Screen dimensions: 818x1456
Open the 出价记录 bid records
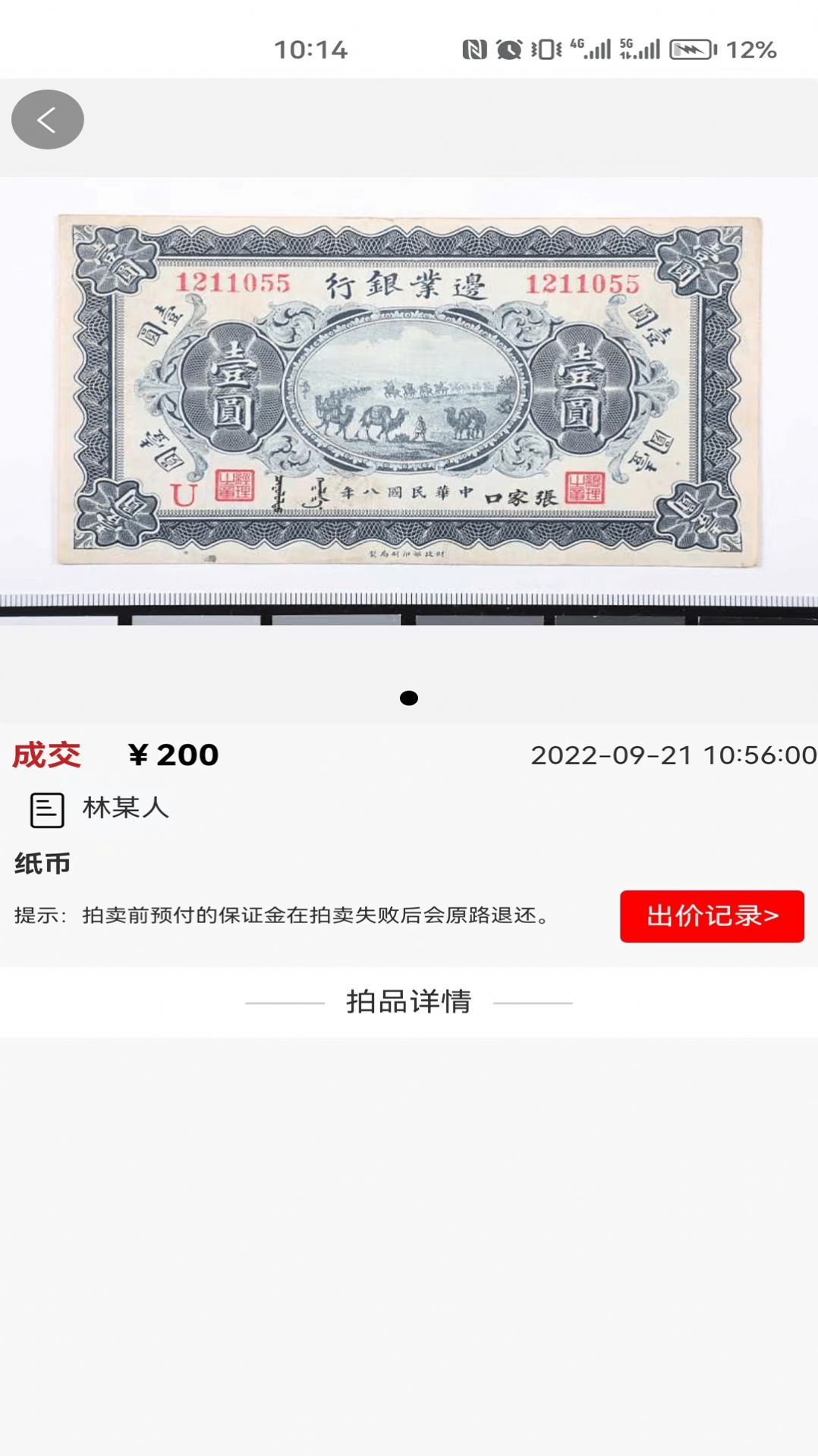pyautogui.click(x=712, y=917)
